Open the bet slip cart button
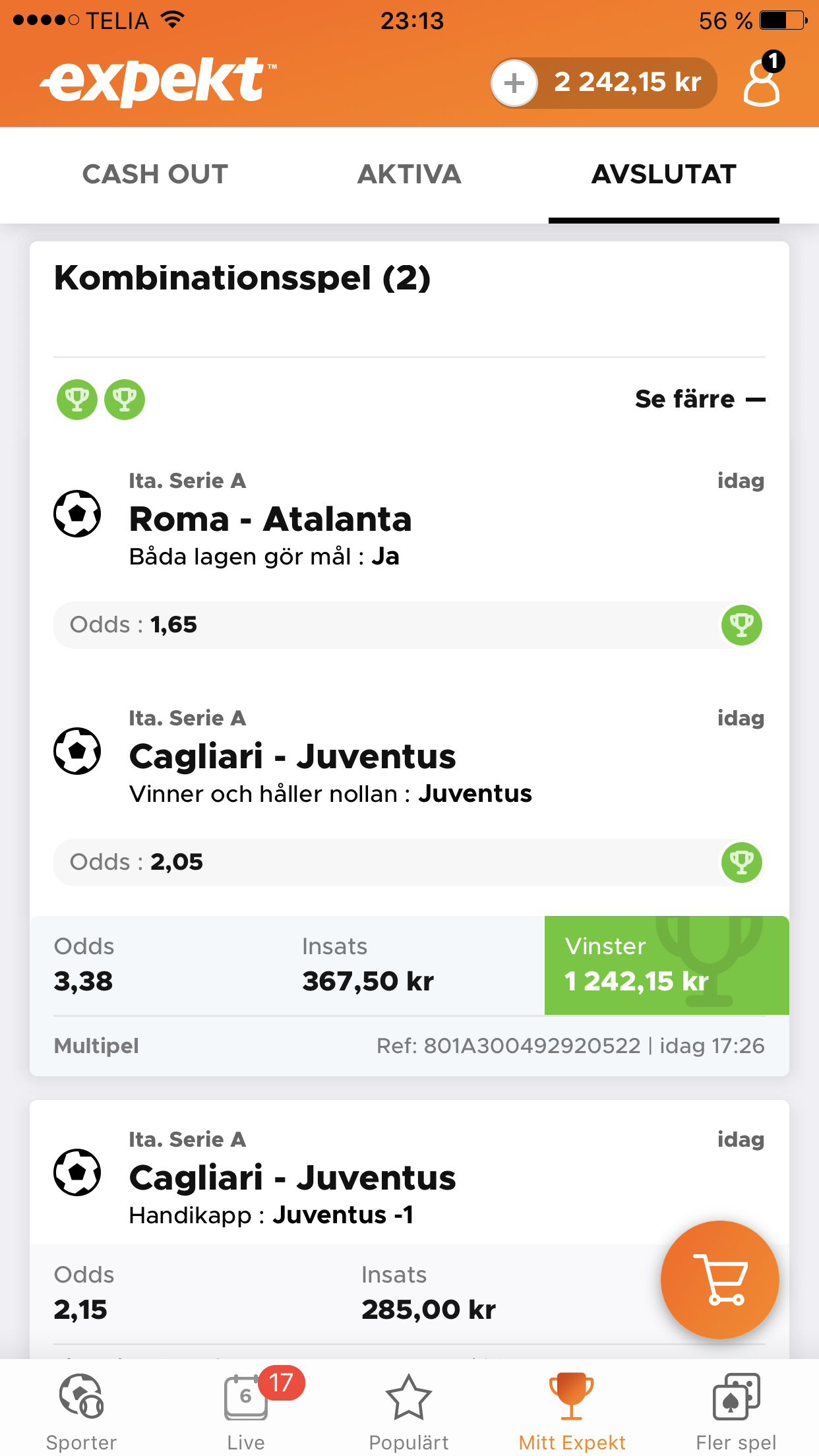819x1456 pixels. coord(720,1280)
